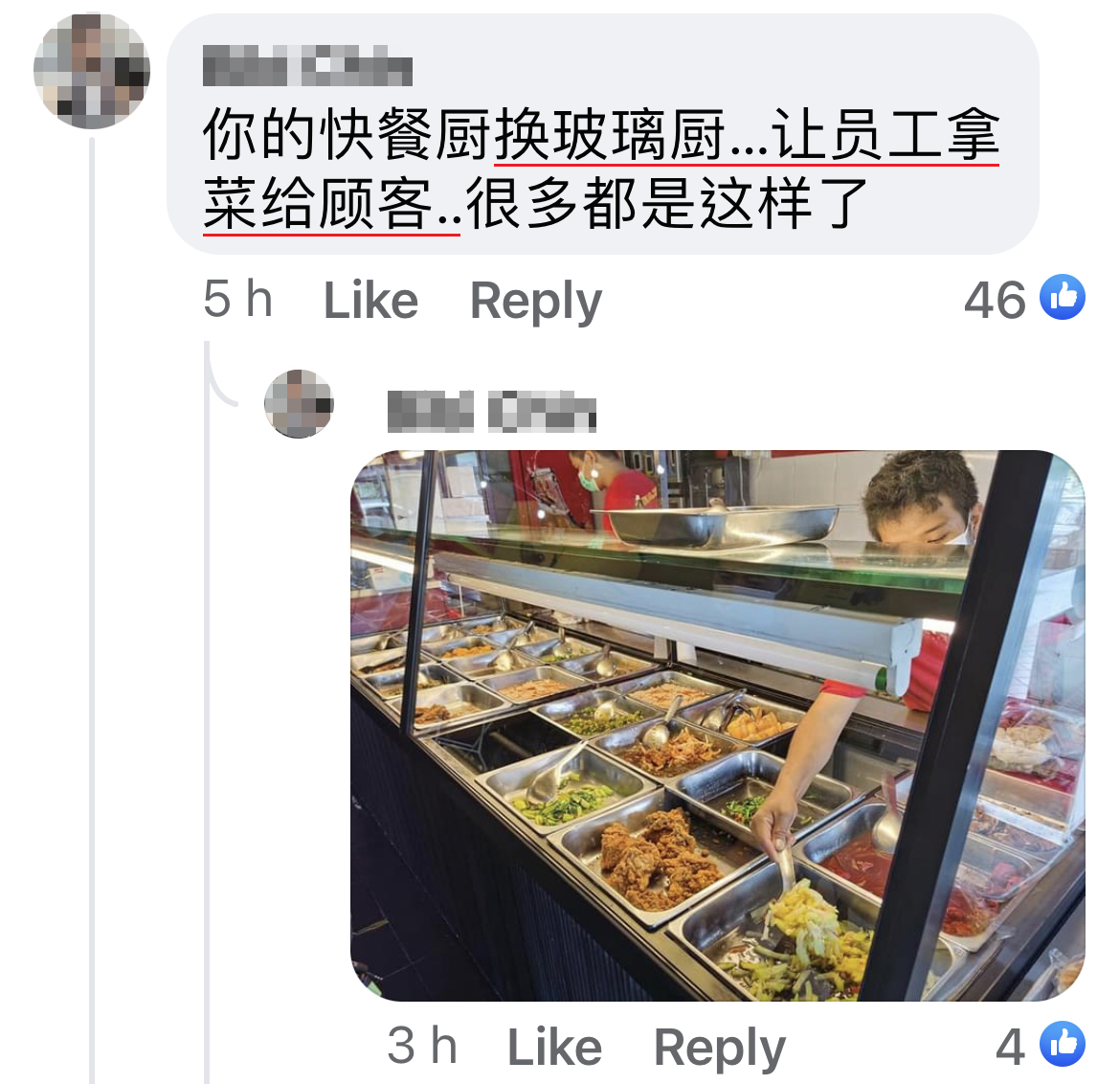
Task: Open the main commenter's profile picture
Action: (x=92, y=72)
